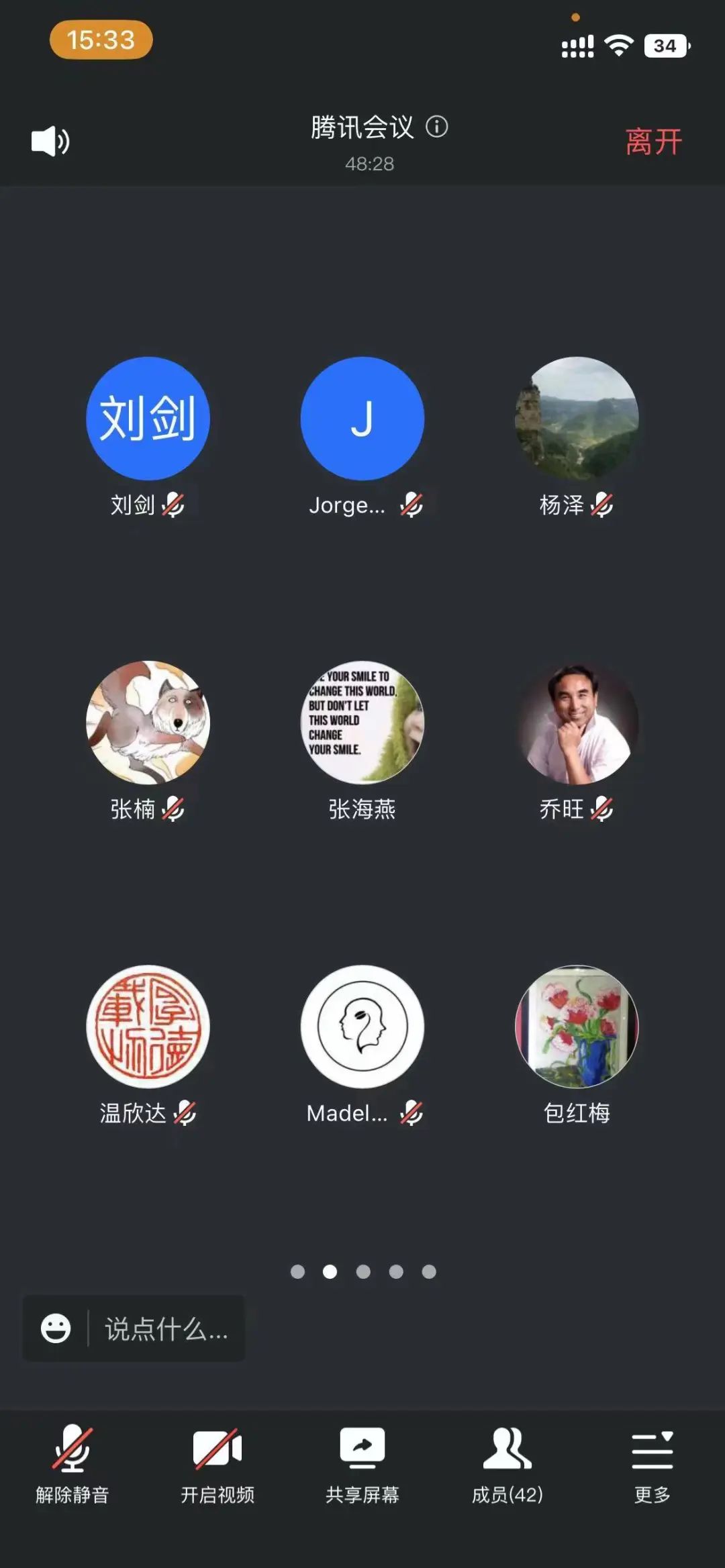Tap the meeting title 腾讯会议

(362, 127)
